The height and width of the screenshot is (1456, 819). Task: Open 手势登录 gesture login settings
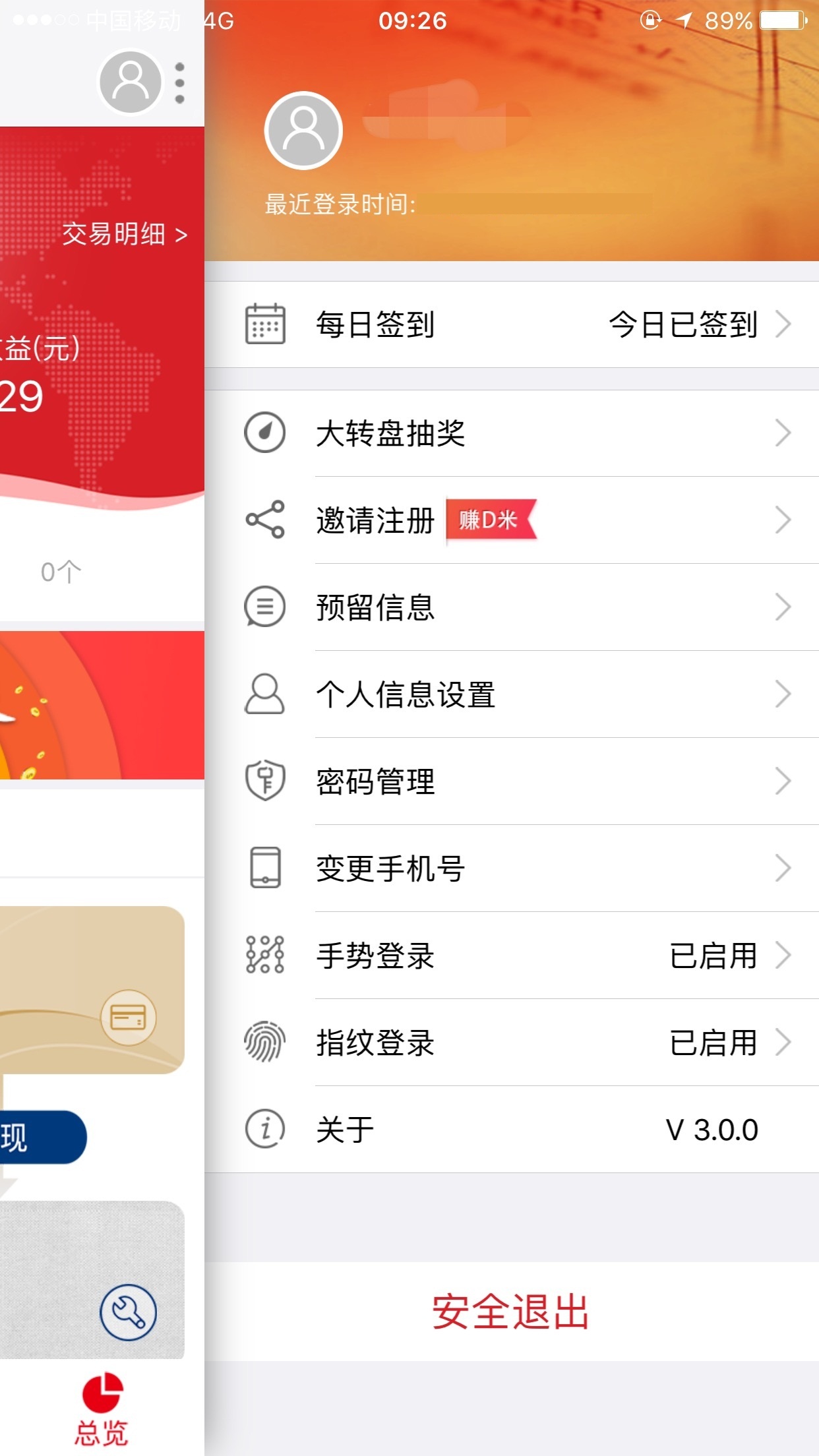[511, 956]
